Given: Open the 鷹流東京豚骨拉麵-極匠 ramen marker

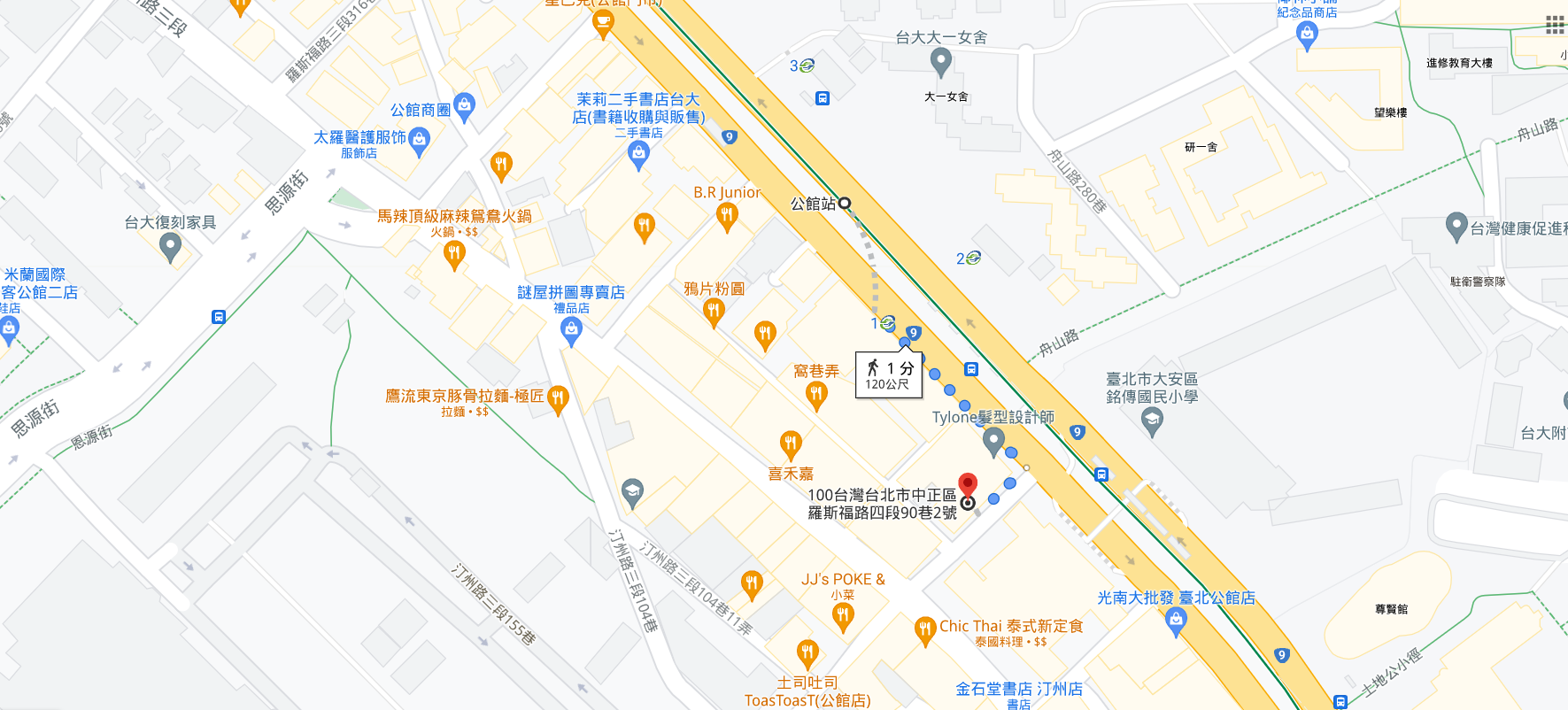Looking at the screenshot, I should pyautogui.click(x=557, y=398).
